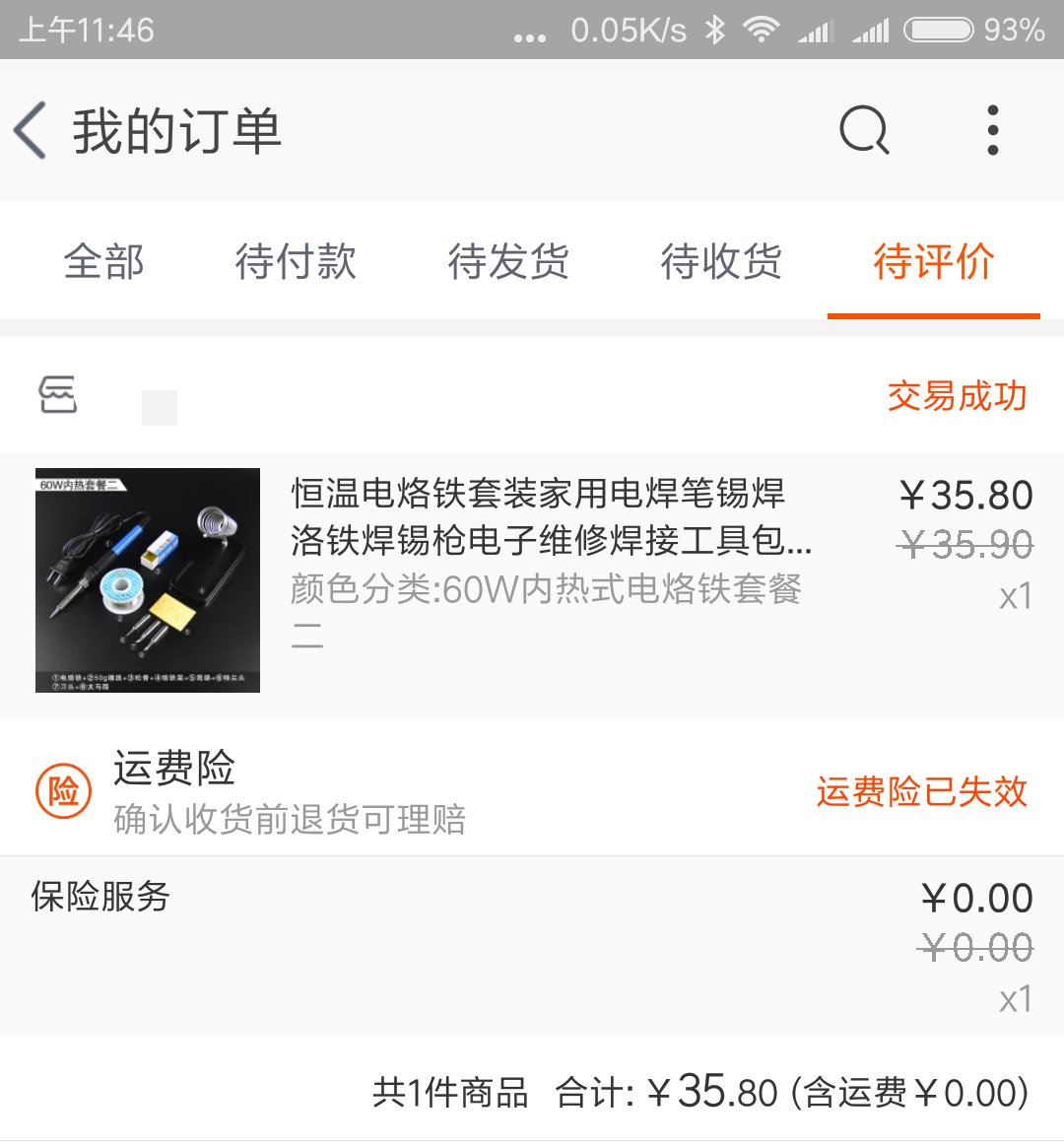Screen dimensions: 1064x1146
Task: Select the 待评价 tab
Action: (933, 262)
